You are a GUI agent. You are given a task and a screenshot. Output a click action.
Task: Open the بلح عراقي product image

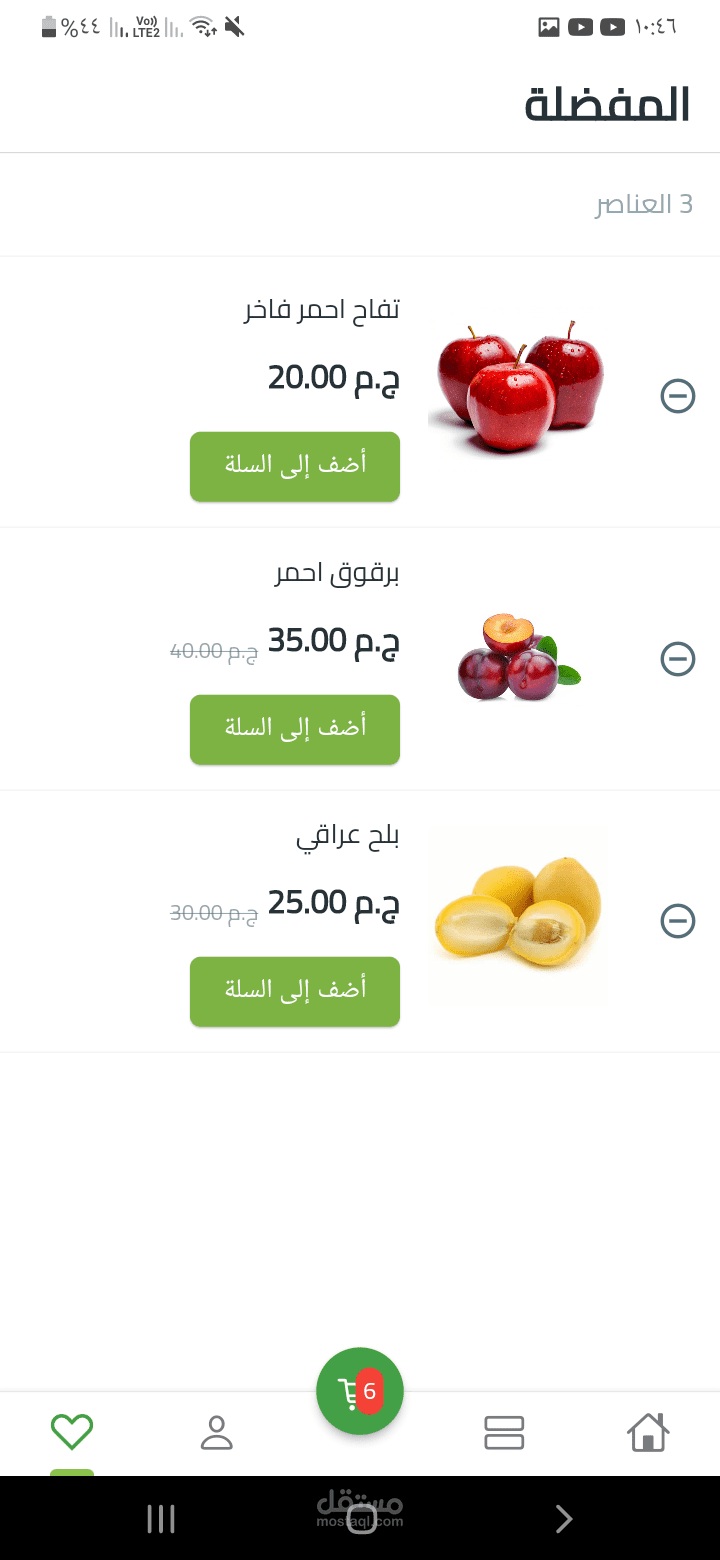[518, 915]
